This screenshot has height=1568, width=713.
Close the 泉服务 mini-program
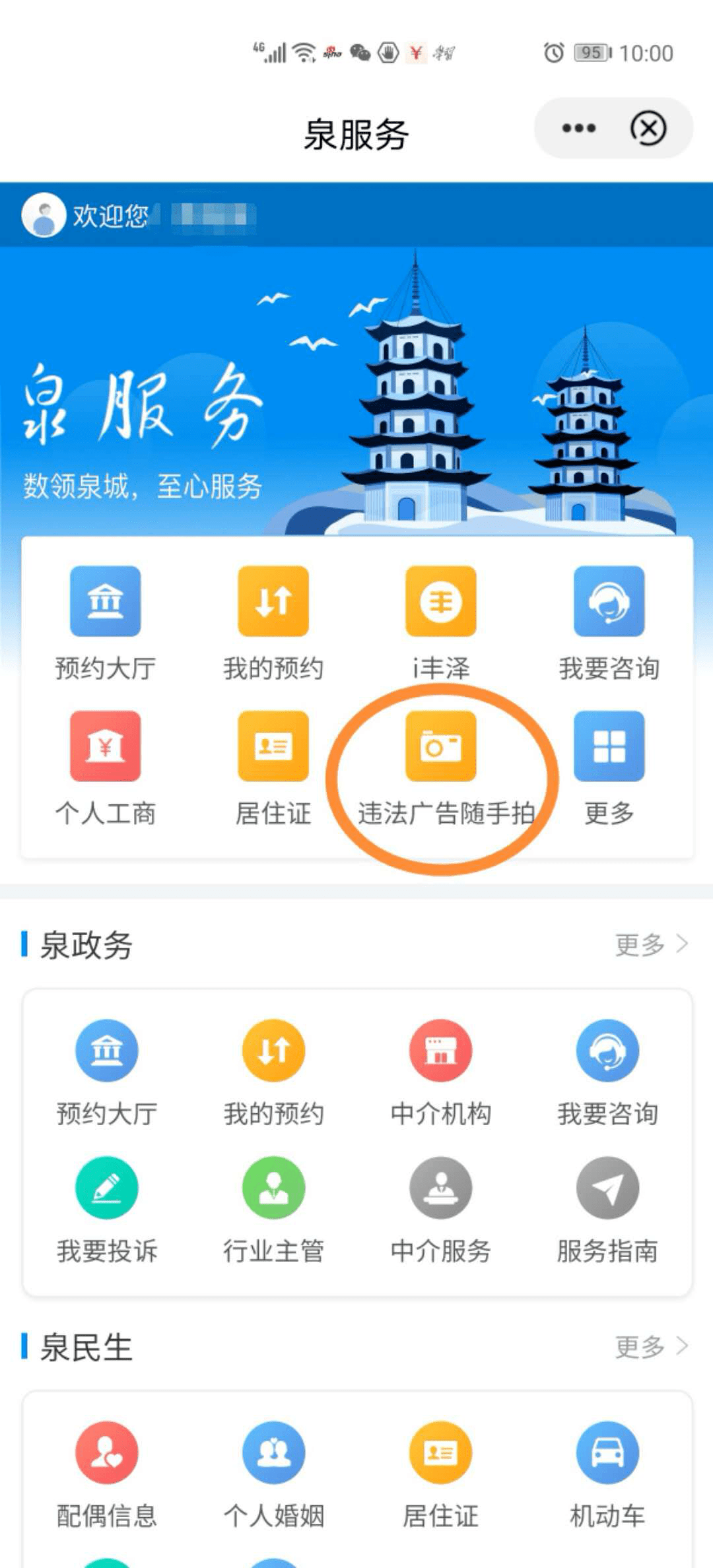pos(648,128)
